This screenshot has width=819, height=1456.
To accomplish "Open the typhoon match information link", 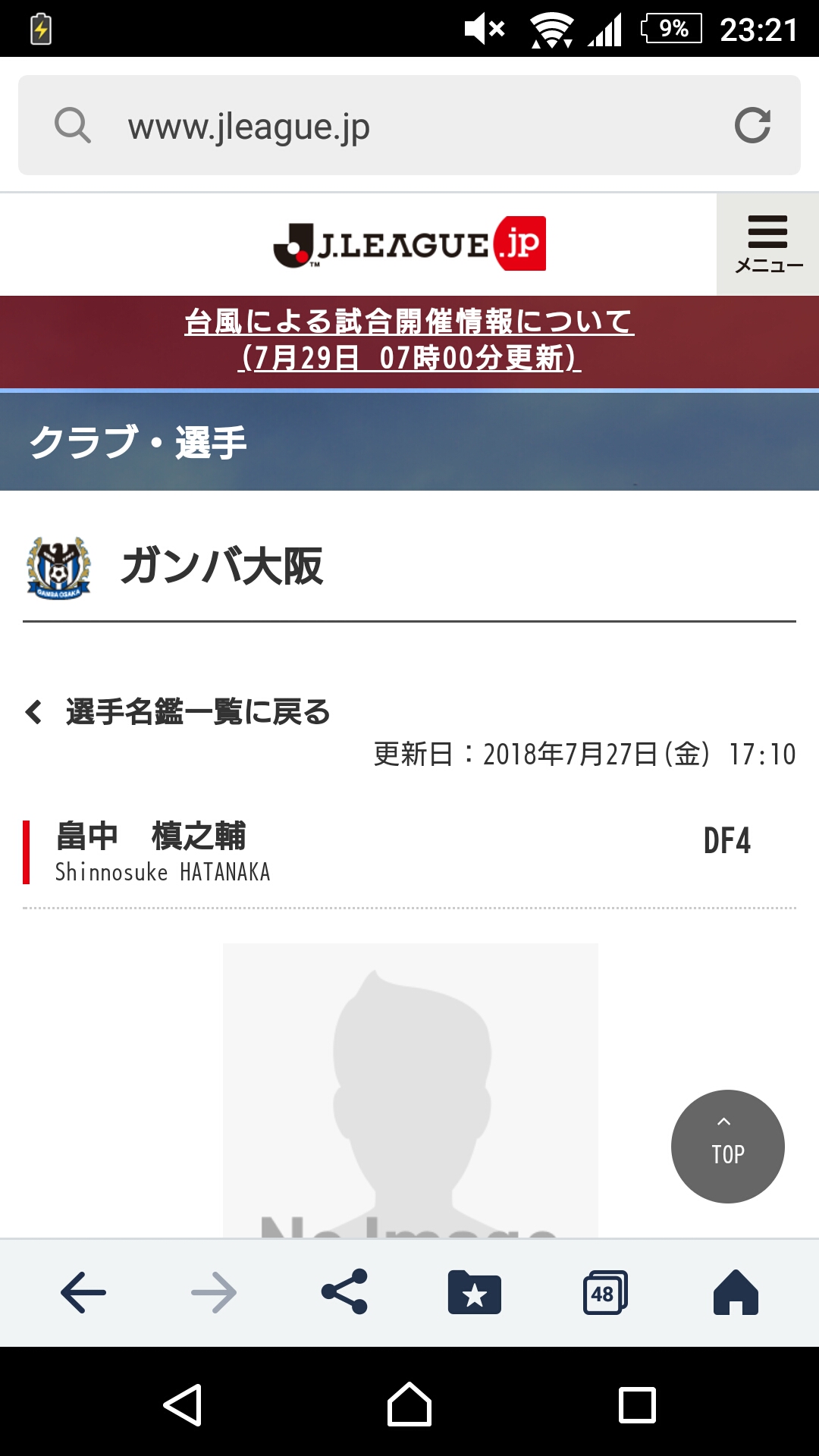I will click(x=409, y=340).
